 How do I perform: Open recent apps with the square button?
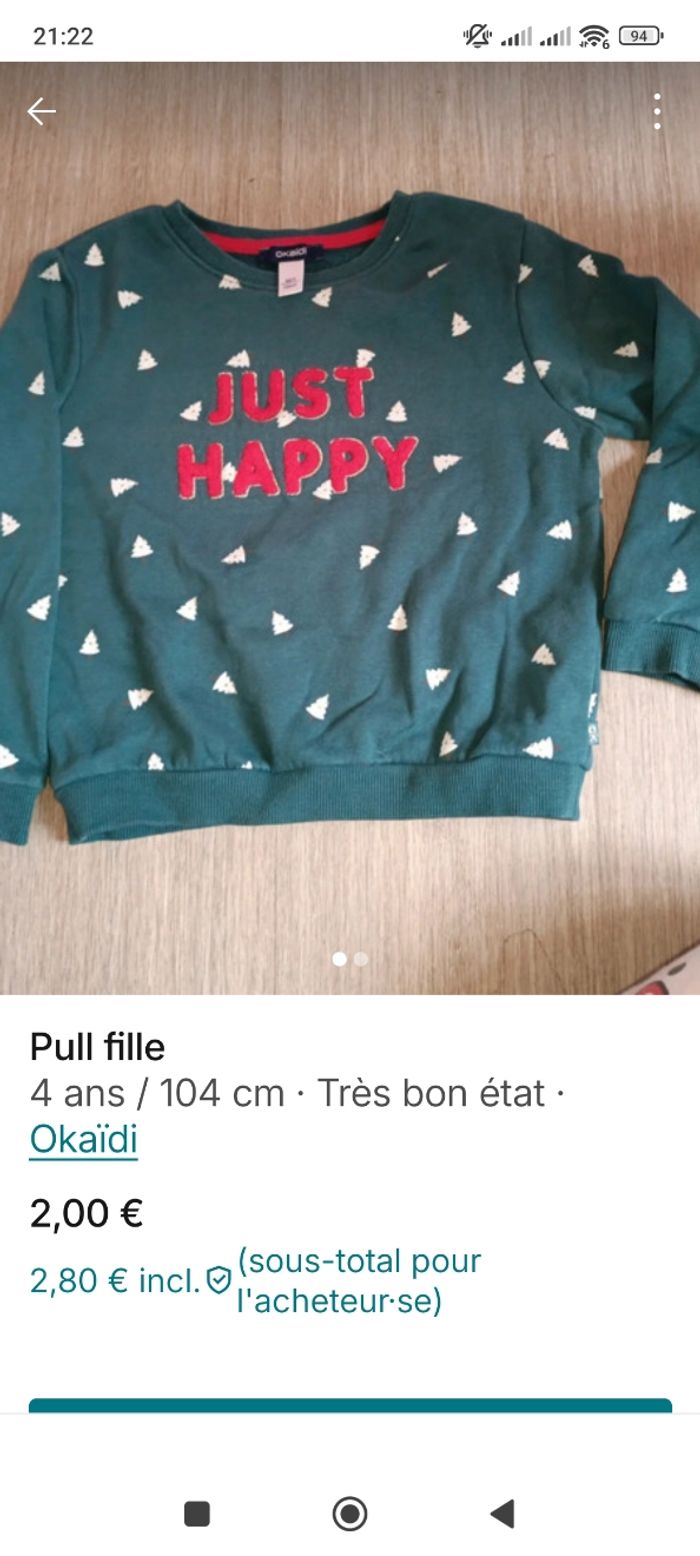click(197, 1514)
